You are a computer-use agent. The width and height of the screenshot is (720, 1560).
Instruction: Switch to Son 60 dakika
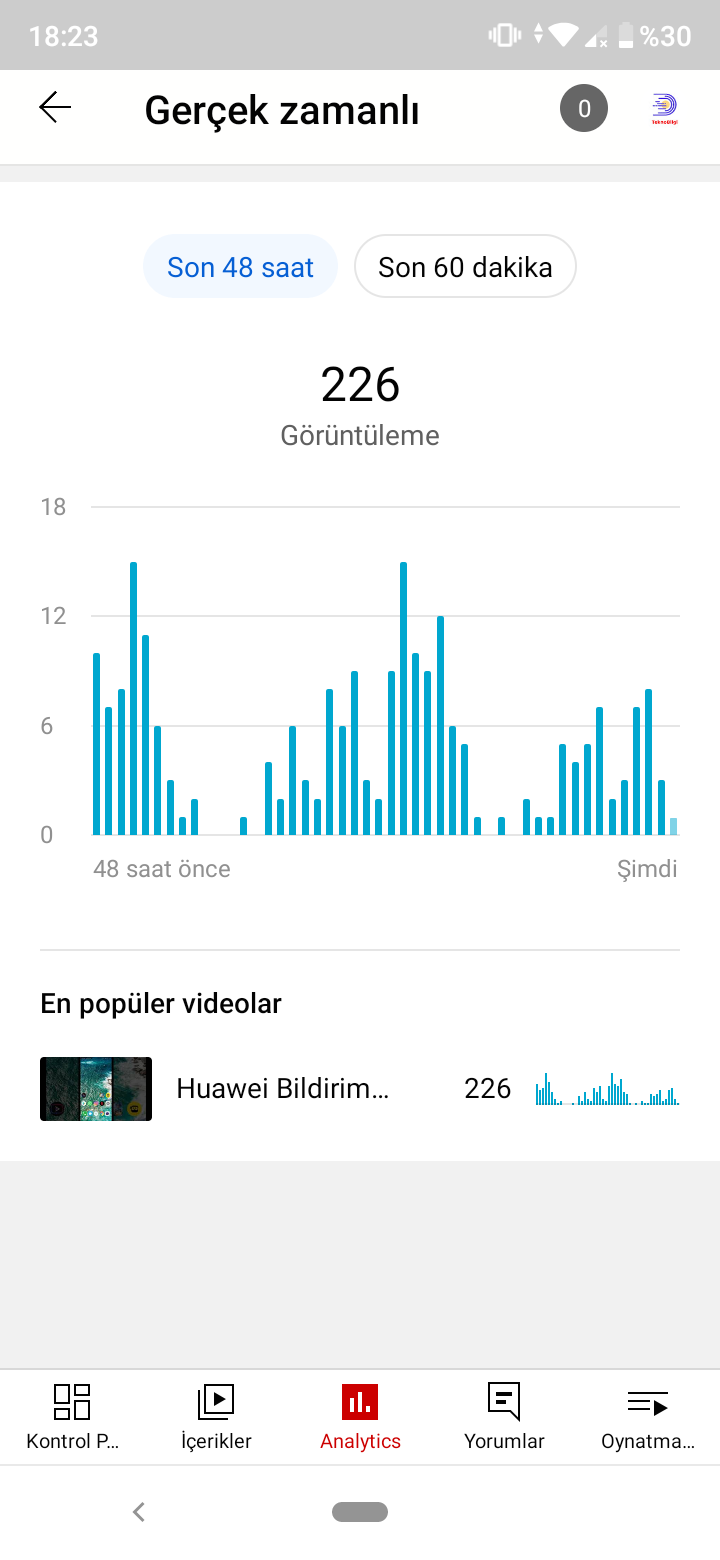(465, 267)
